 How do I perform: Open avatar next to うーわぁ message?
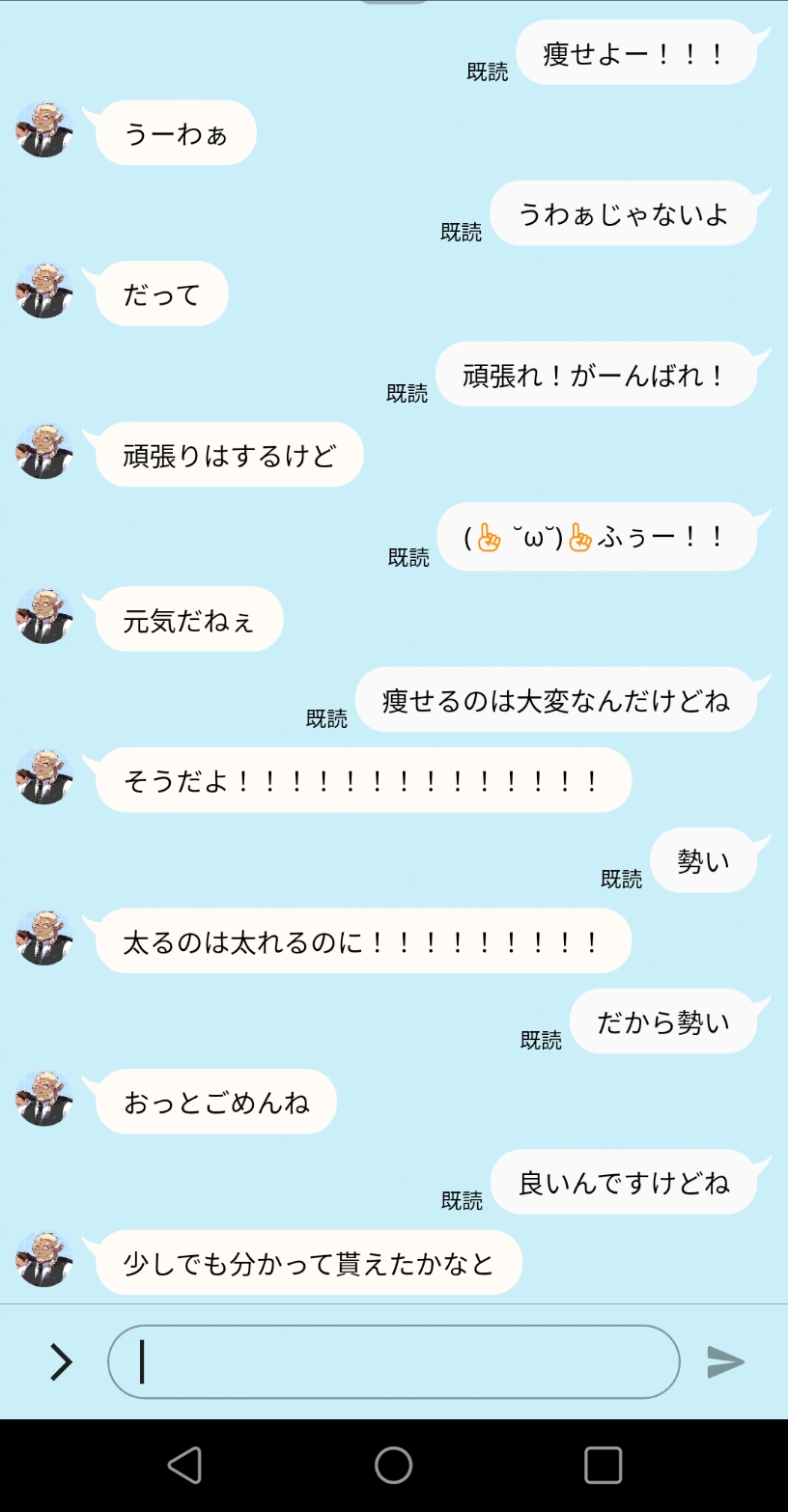(44, 129)
